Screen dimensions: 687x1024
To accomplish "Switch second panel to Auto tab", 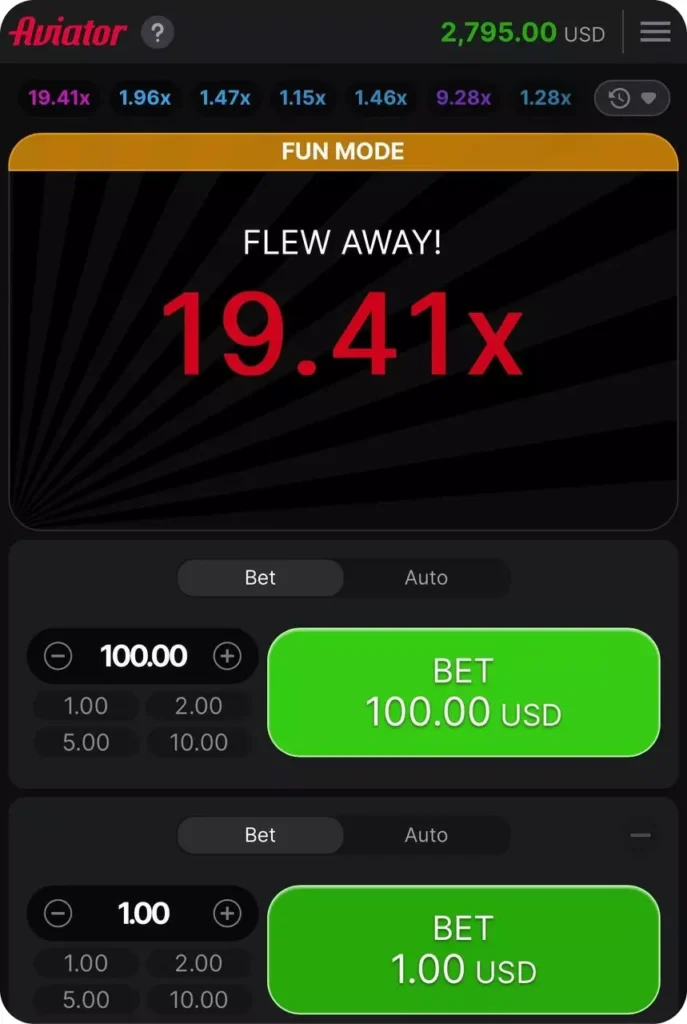I will (426, 835).
